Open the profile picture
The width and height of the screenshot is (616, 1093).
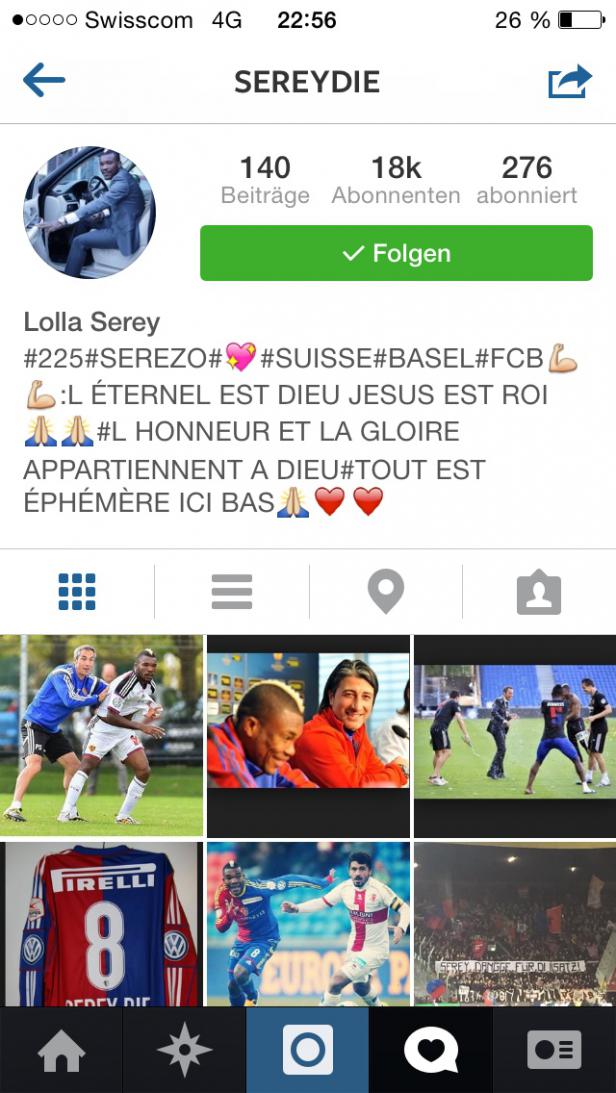89,212
